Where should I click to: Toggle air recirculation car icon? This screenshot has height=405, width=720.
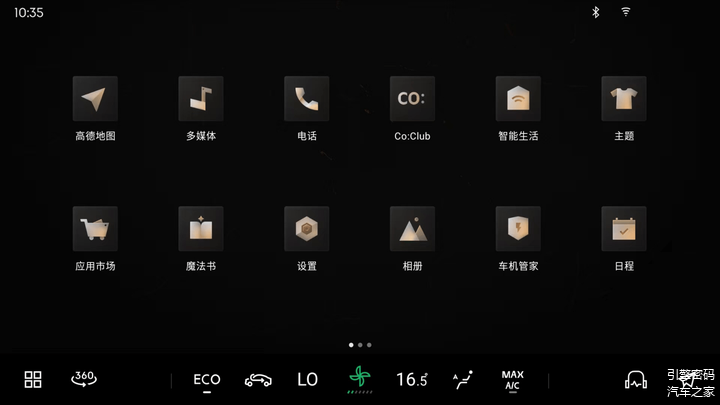(x=258, y=380)
